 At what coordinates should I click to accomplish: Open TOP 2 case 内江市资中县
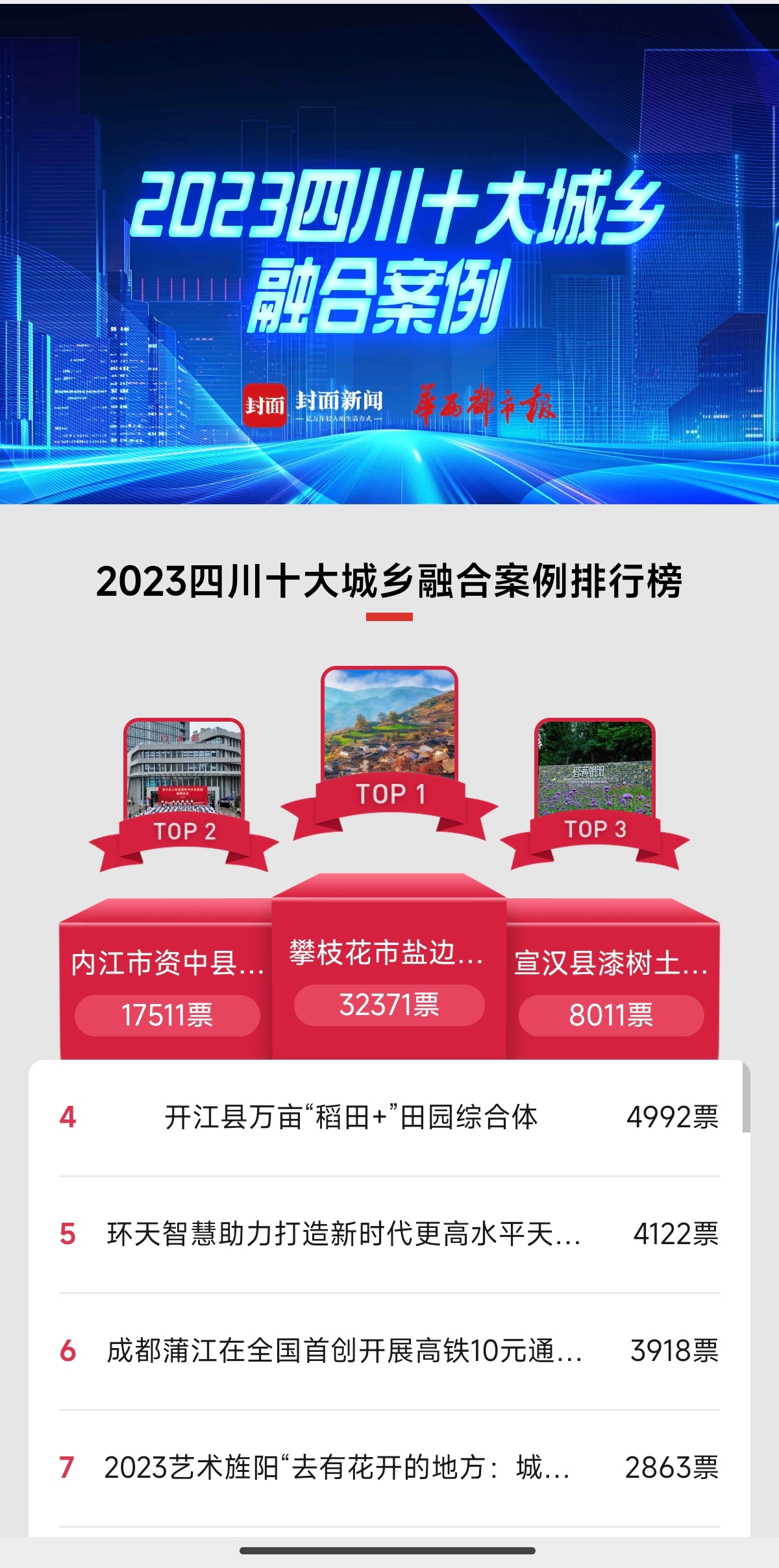click(x=167, y=963)
